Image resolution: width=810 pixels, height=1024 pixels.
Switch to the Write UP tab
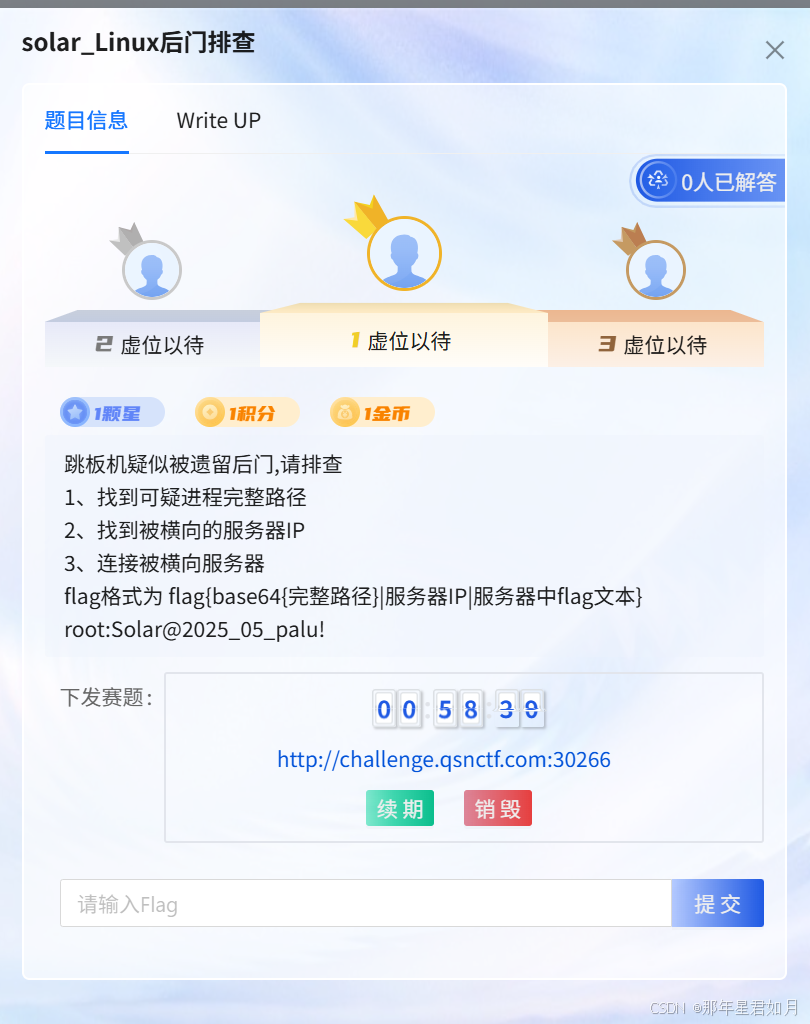pyautogui.click(x=218, y=121)
